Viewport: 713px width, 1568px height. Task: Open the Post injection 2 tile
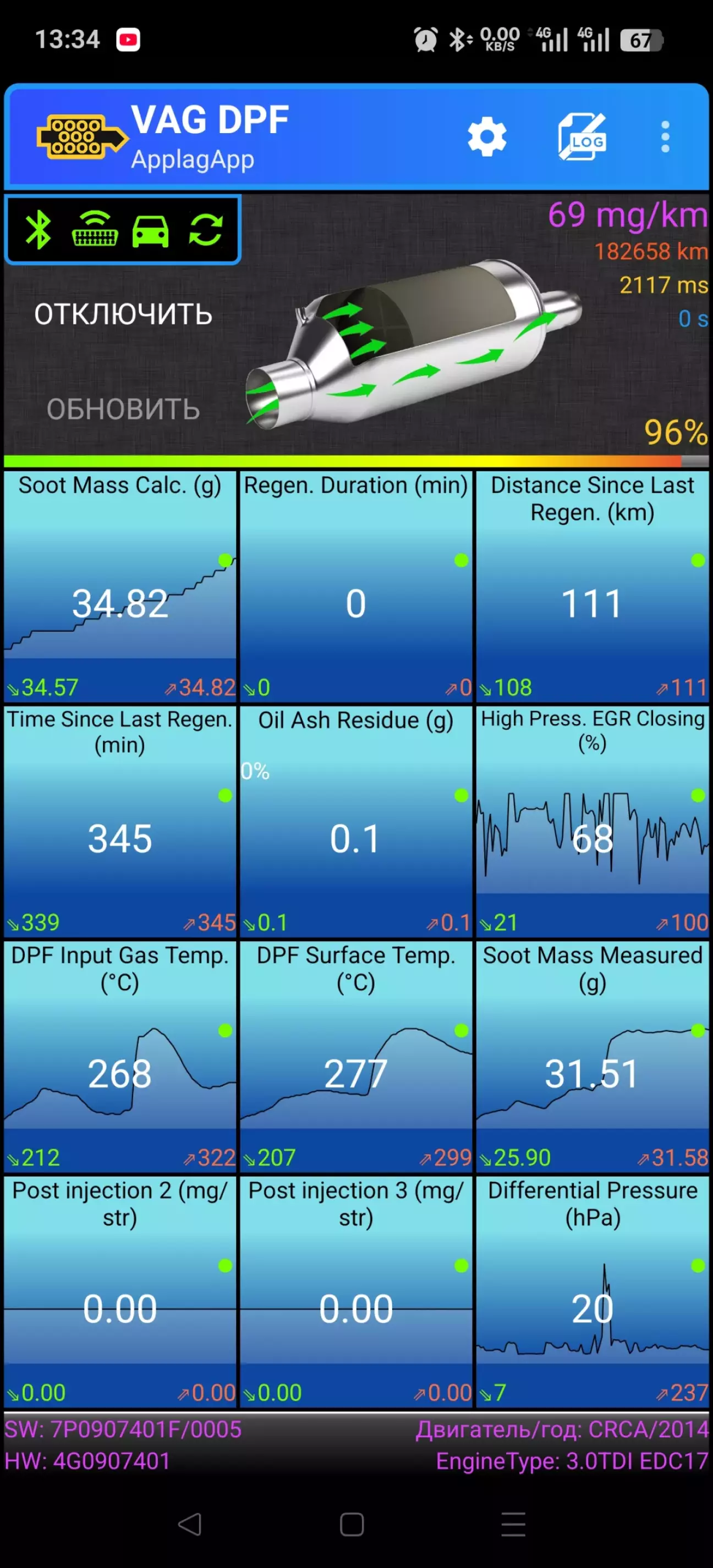[x=120, y=1291]
